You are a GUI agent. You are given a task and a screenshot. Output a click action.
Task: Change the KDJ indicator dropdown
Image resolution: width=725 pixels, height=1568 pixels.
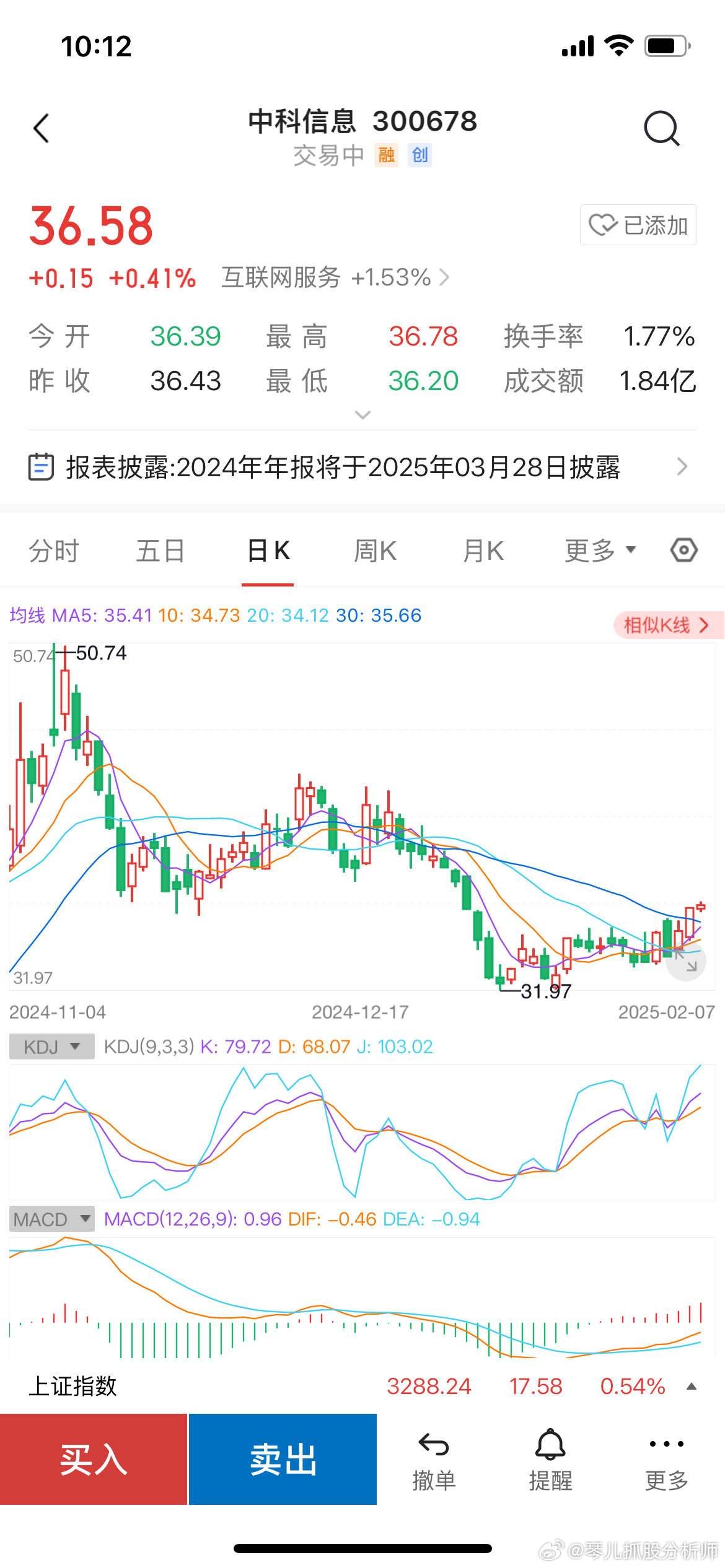pyautogui.click(x=52, y=1047)
